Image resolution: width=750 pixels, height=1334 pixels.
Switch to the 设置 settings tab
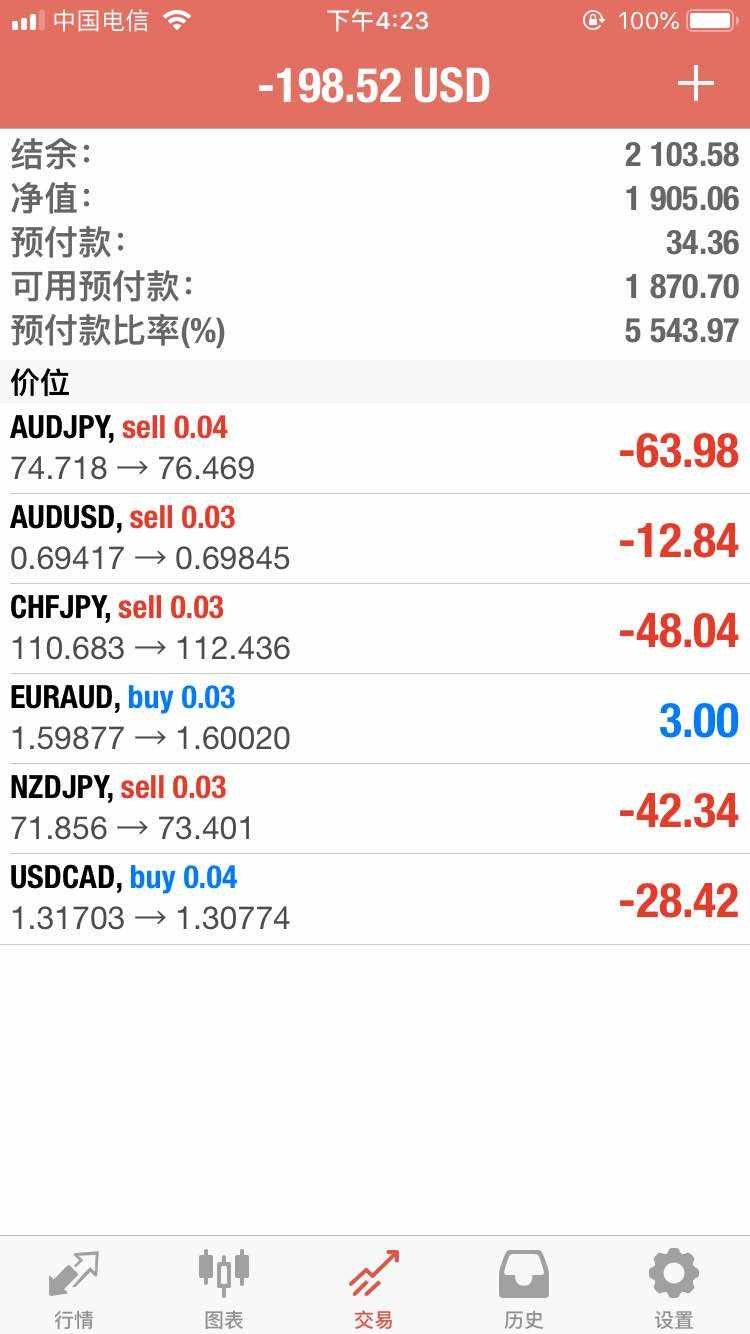click(x=674, y=1288)
